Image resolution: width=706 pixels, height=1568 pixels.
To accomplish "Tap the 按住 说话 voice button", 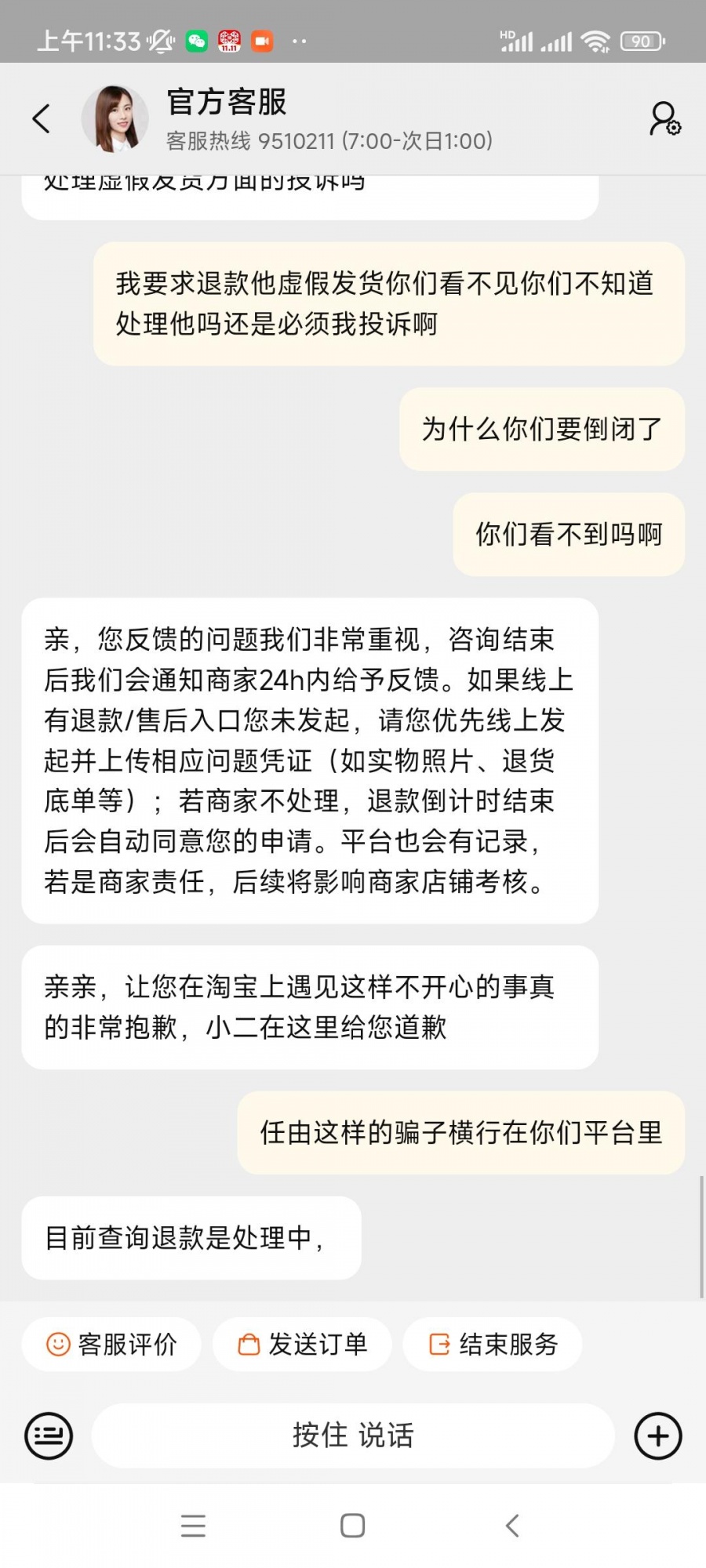I will coord(353,1436).
